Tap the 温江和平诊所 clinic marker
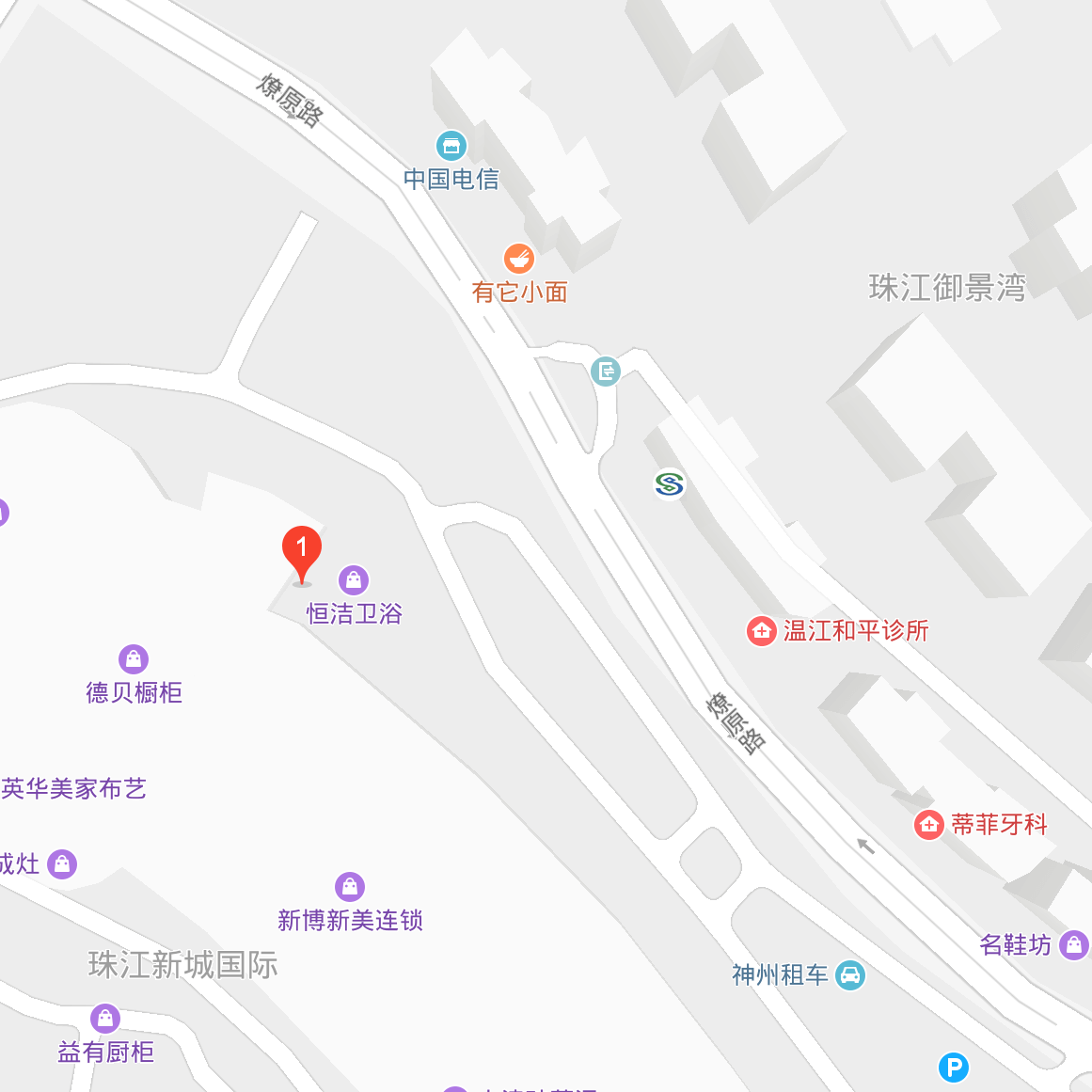Viewport: 1092px width, 1092px height. point(761,631)
